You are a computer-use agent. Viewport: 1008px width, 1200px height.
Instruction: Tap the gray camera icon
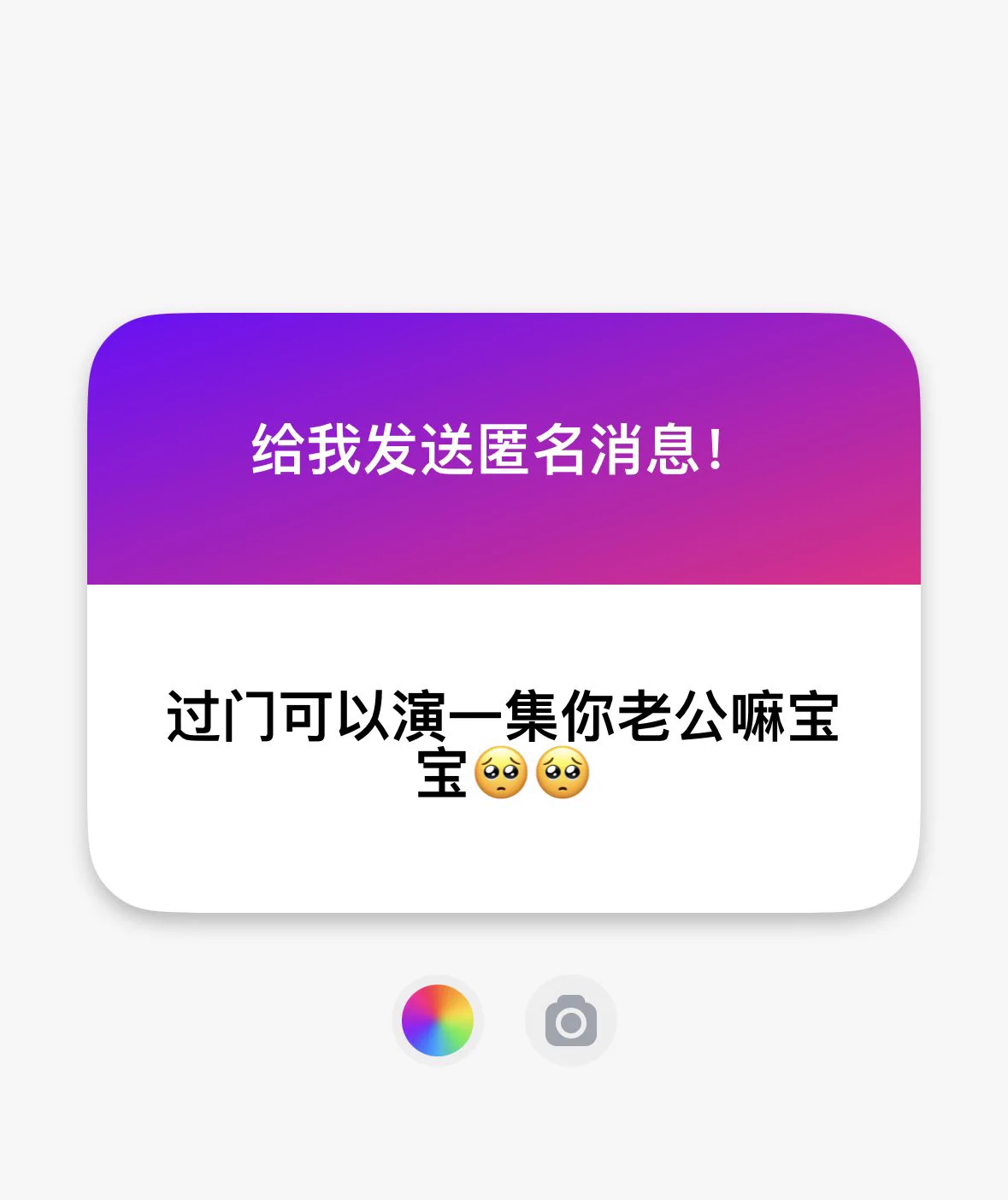[570, 1021]
